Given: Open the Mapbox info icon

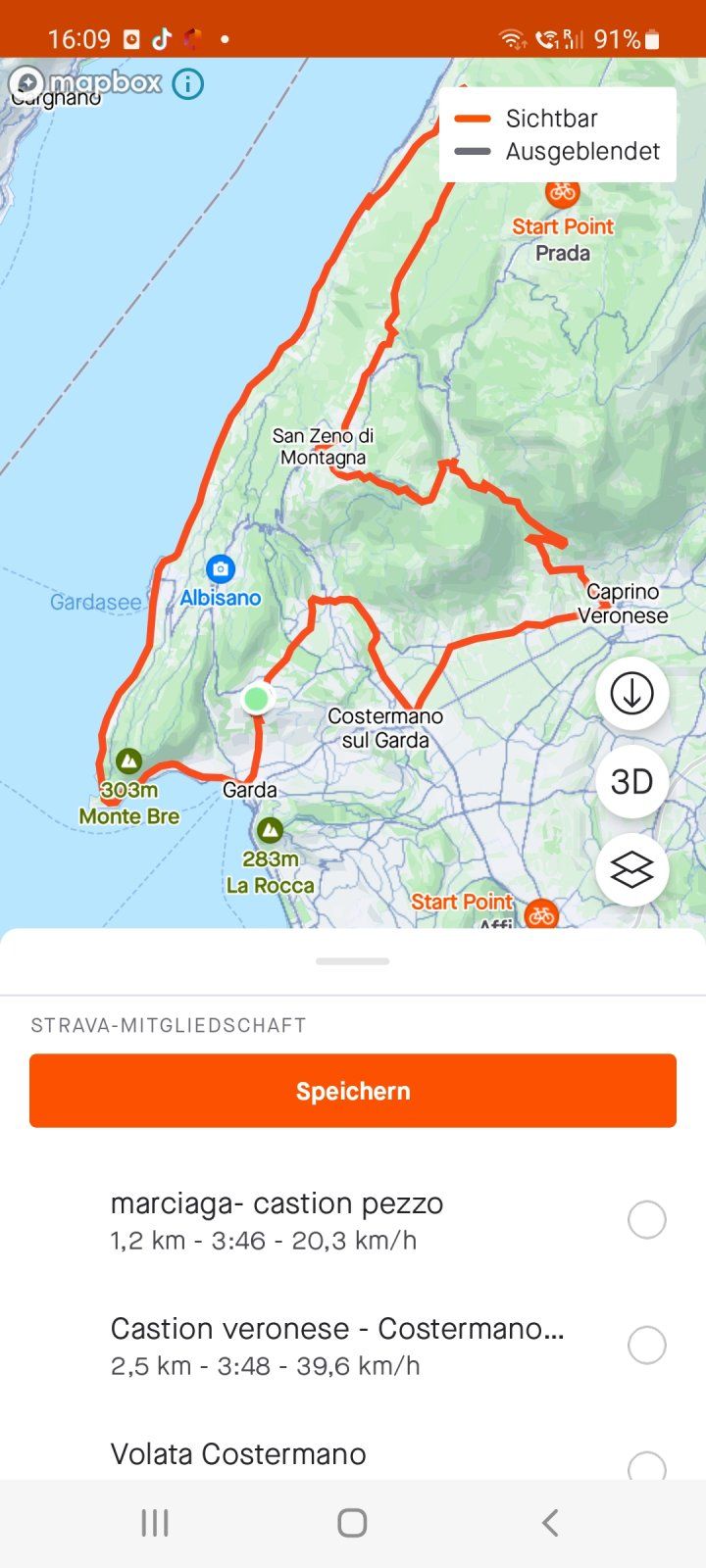Looking at the screenshot, I should coord(187,84).
